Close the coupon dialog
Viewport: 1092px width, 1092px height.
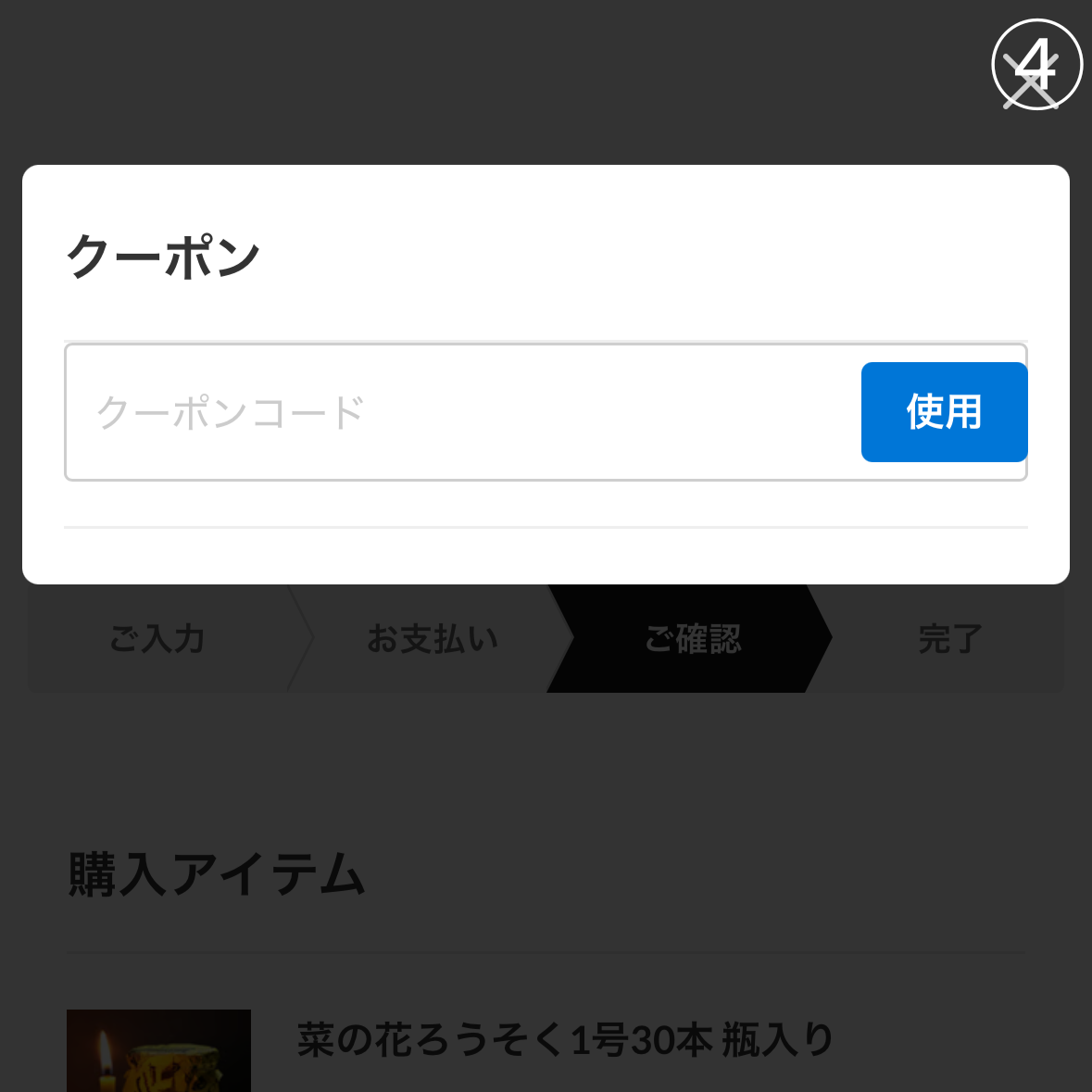click(x=1036, y=66)
